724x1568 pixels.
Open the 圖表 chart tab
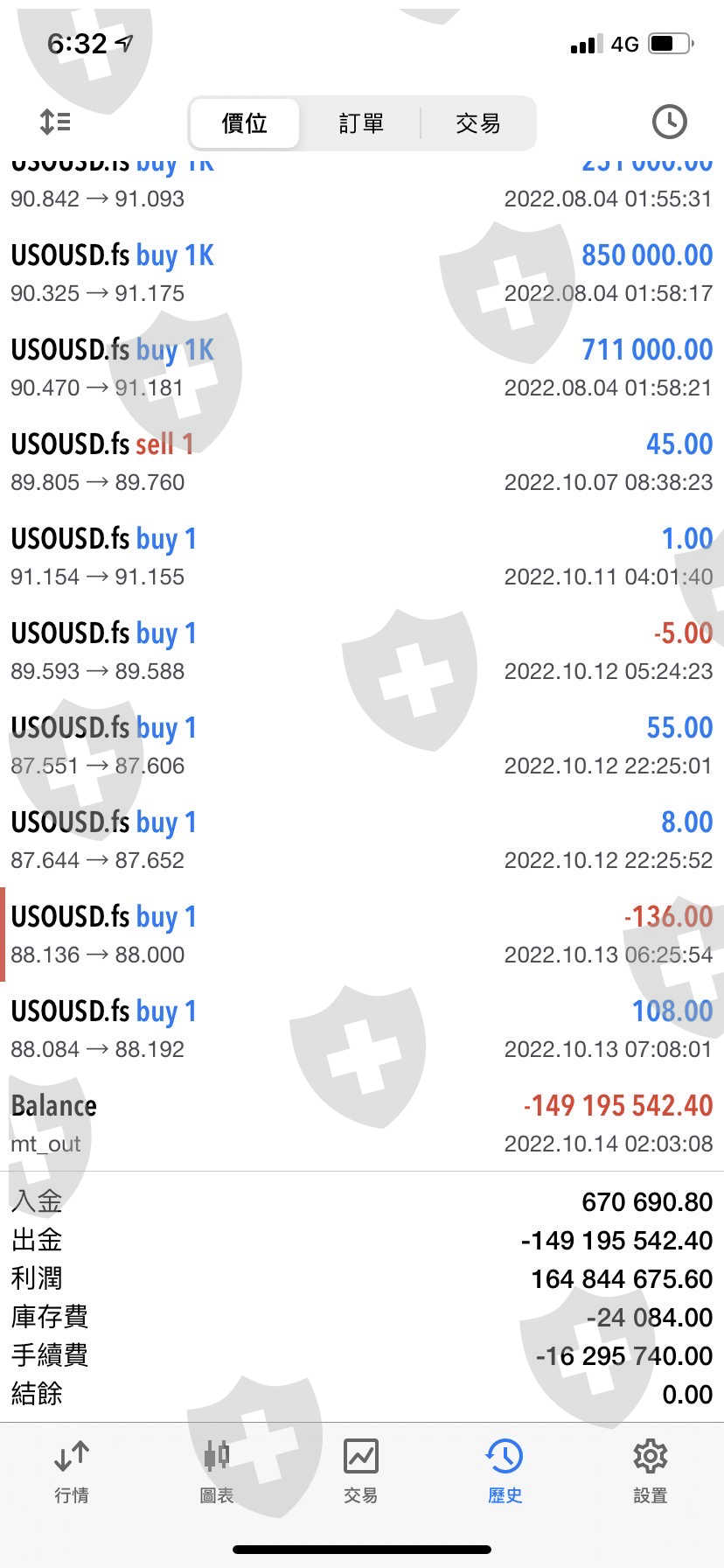click(x=216, y=1472)
